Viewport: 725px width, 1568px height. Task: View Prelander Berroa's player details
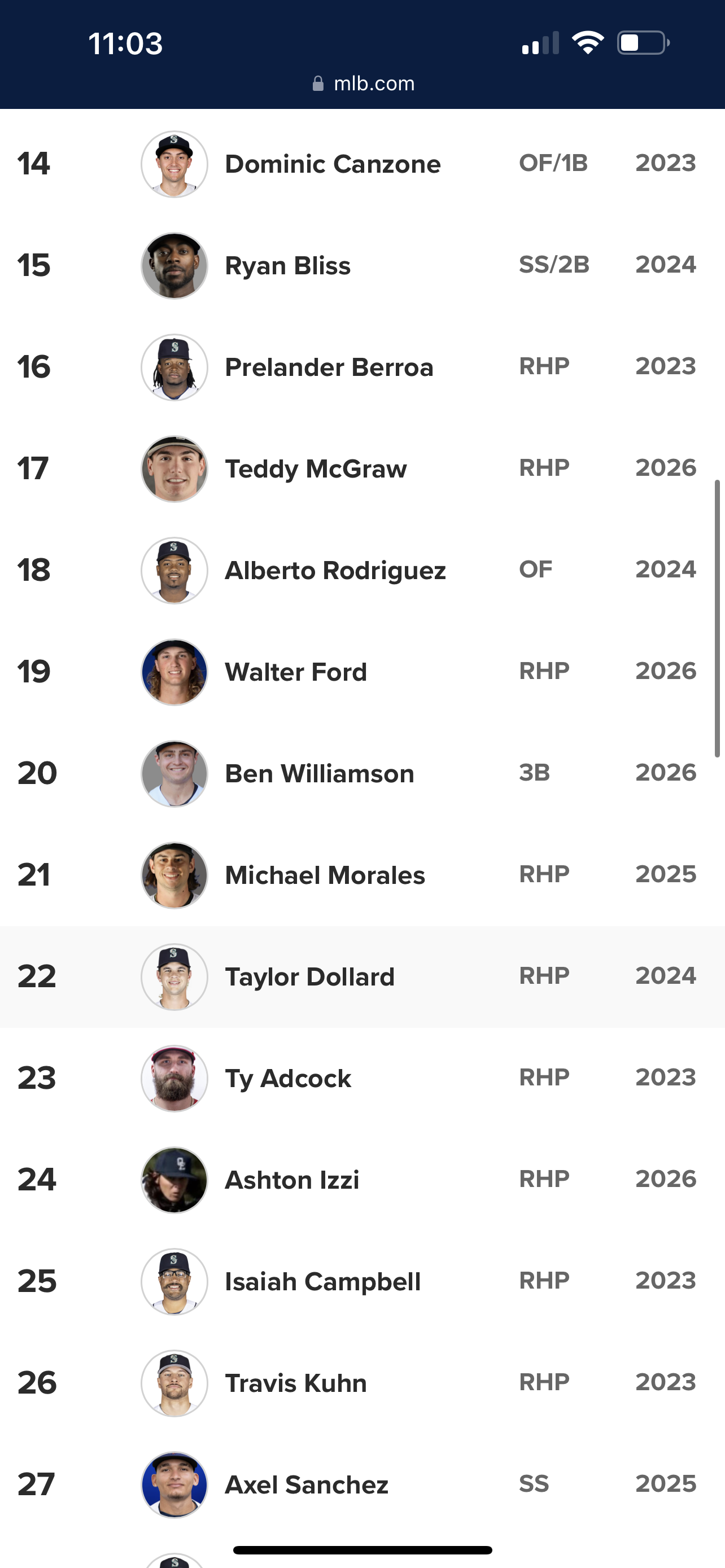329,367
